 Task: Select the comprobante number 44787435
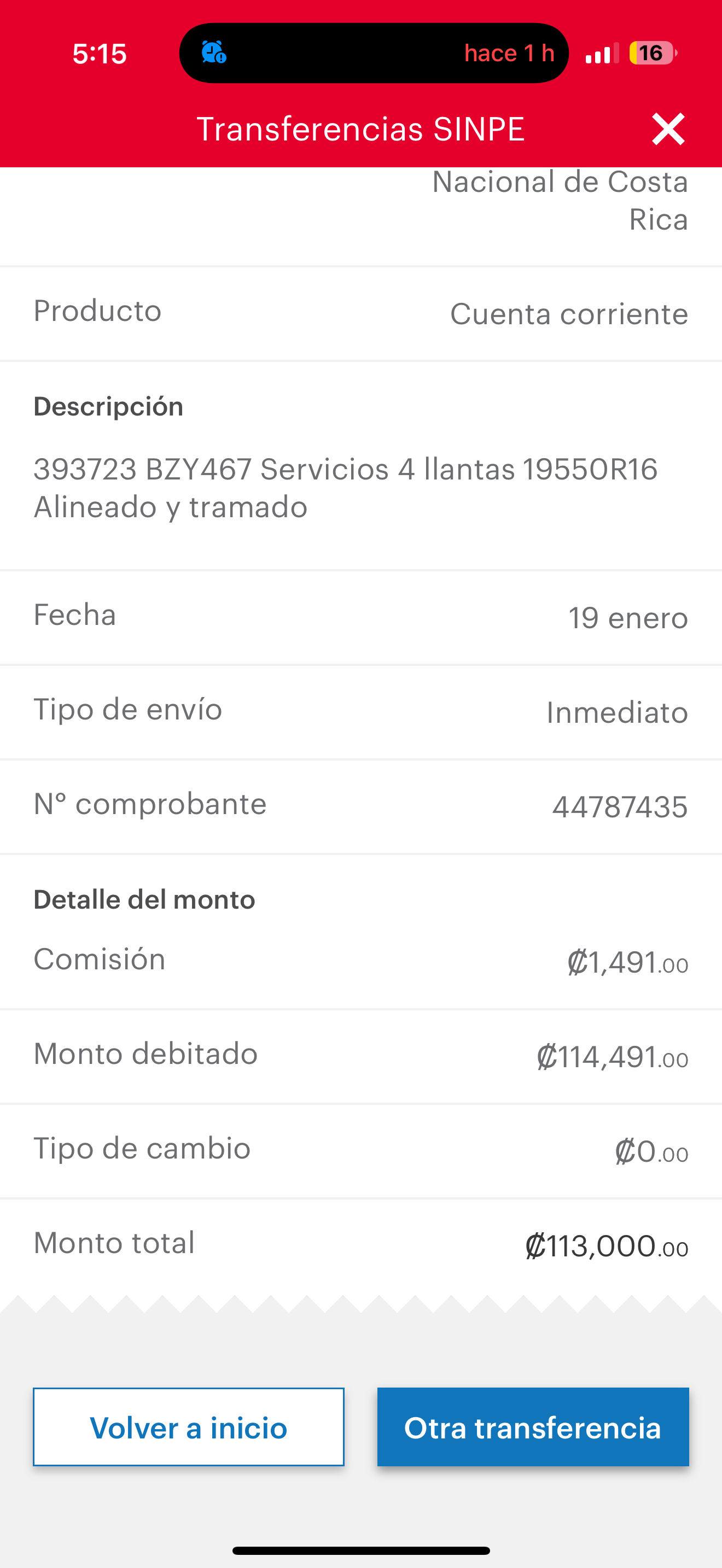[620, 806]
